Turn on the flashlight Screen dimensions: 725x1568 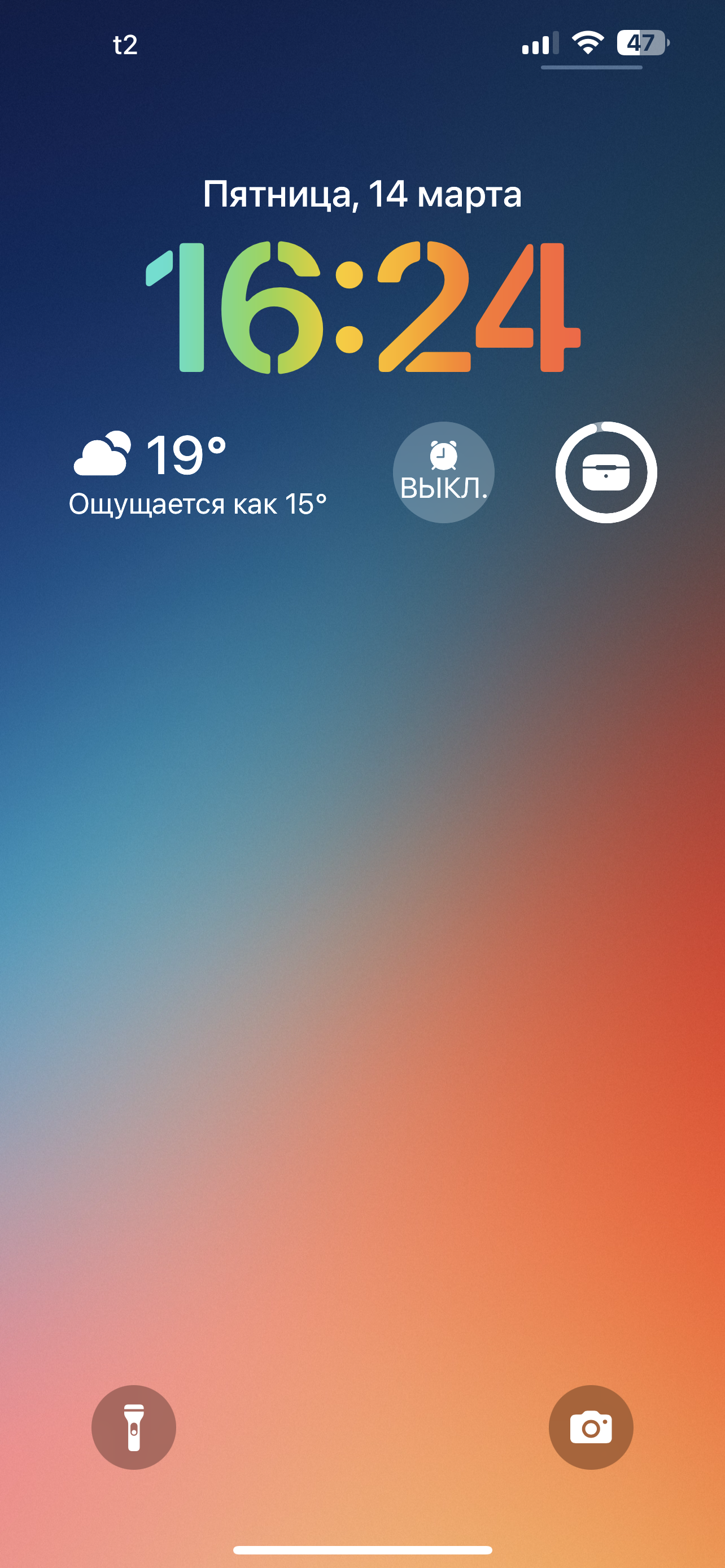coord(133,1427)
